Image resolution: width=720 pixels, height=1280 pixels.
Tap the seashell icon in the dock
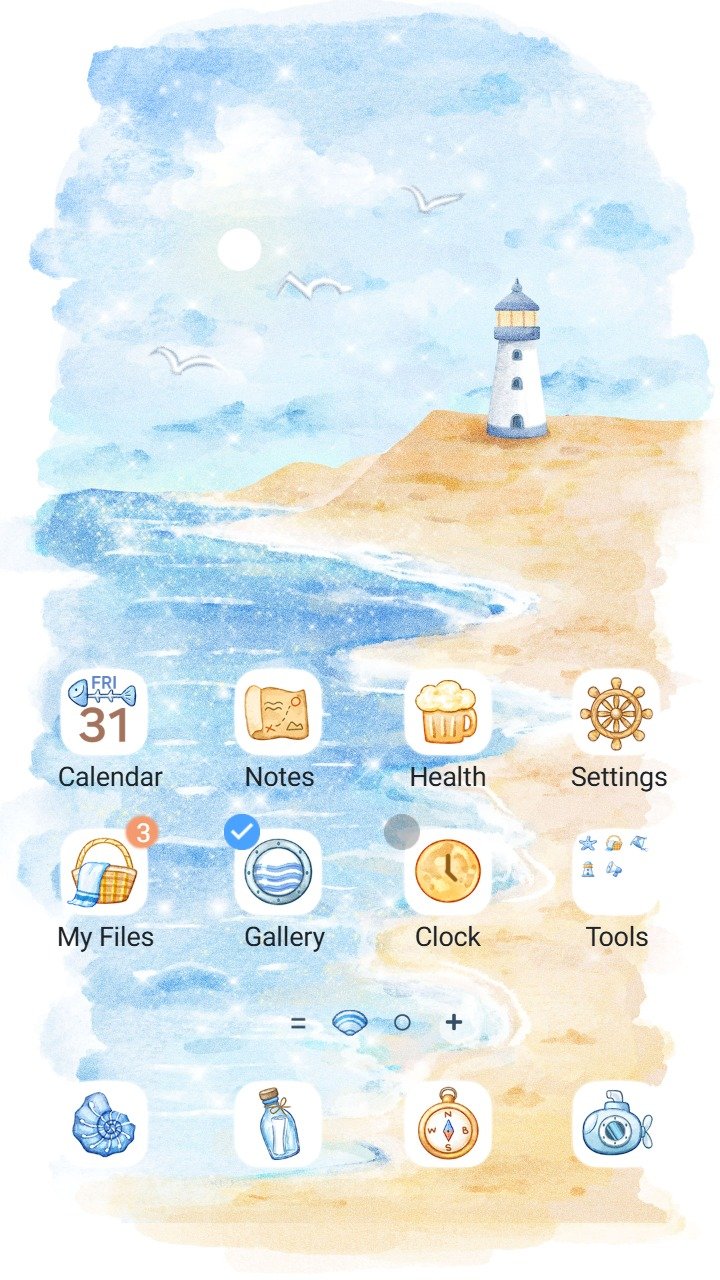coord(105,1124)
